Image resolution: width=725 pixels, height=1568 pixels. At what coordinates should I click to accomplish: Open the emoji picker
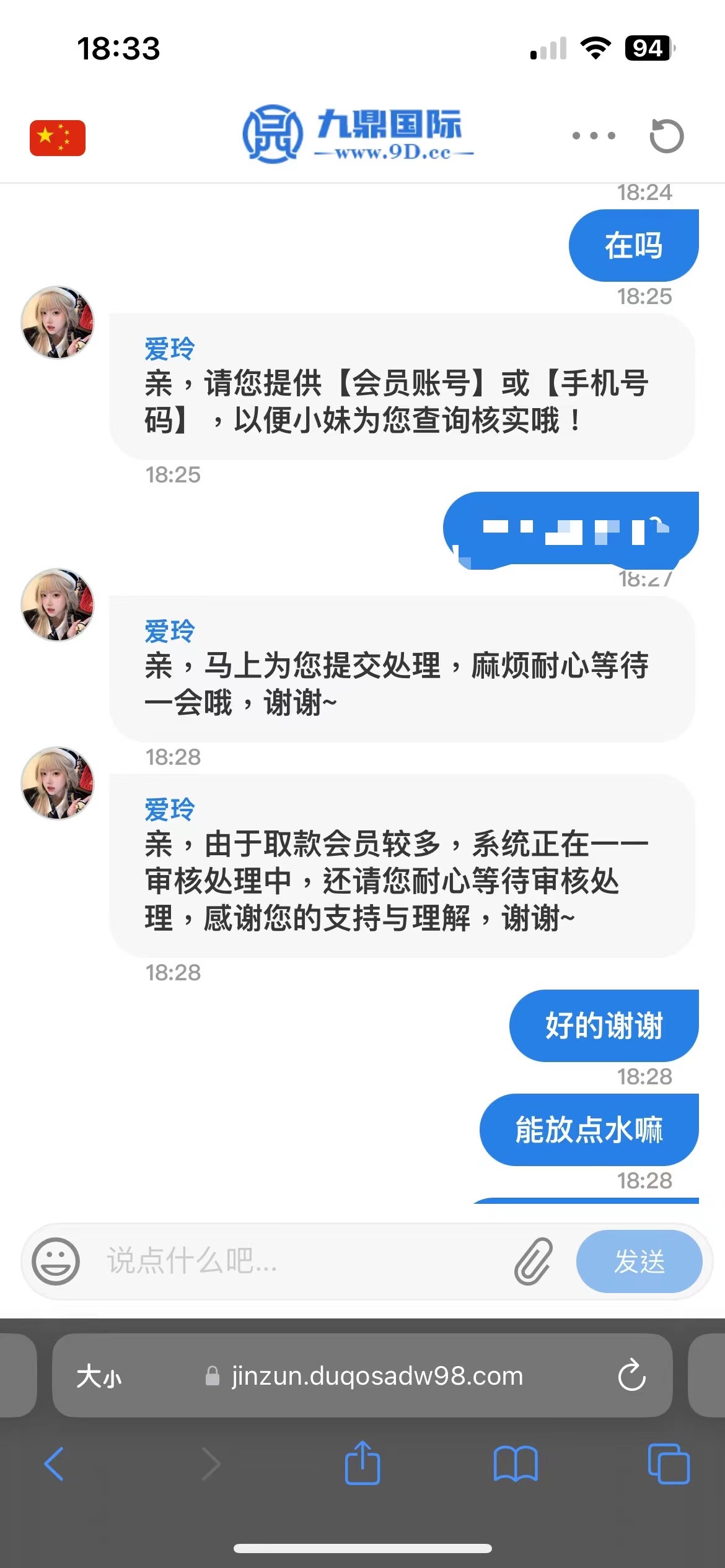pos(56,1261)
